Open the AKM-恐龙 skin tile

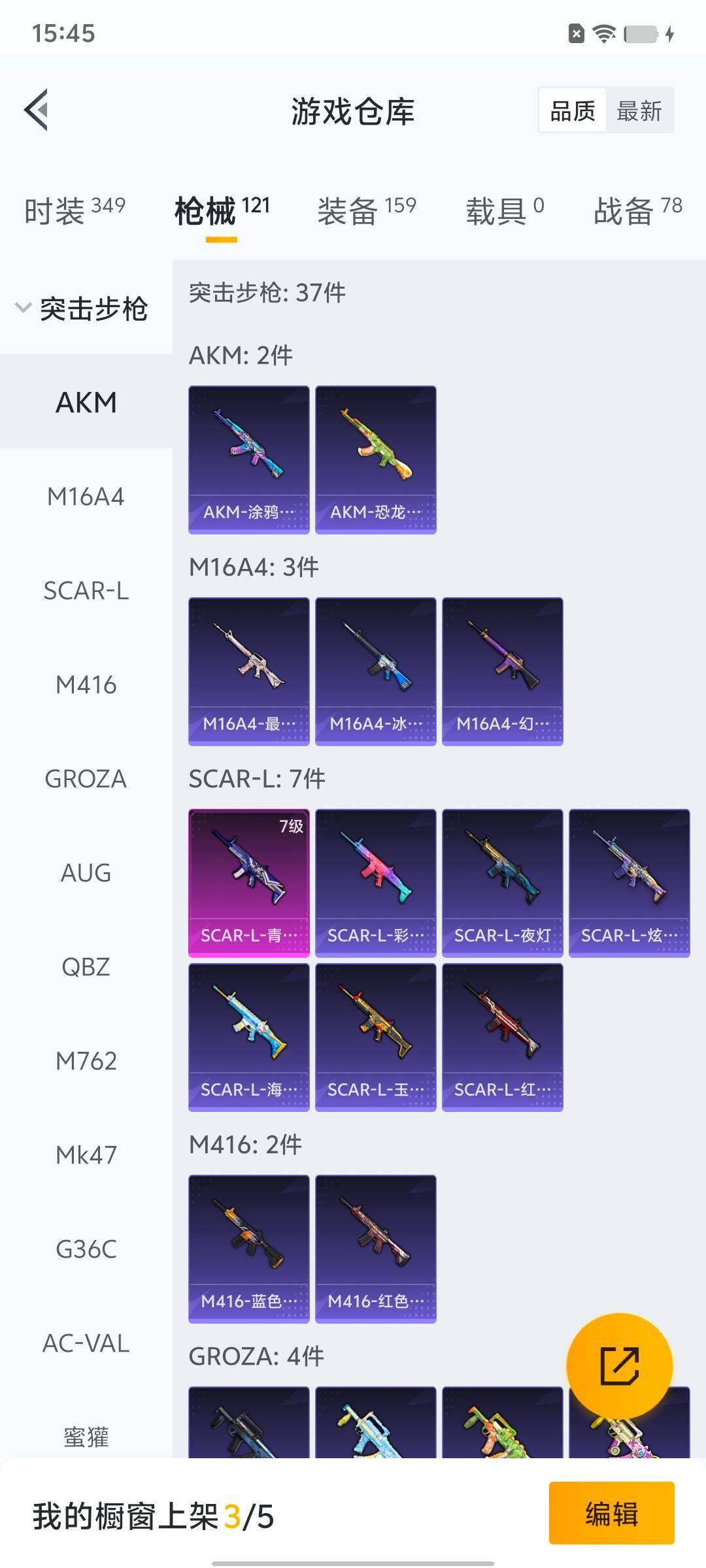click(x=376, y=459)
